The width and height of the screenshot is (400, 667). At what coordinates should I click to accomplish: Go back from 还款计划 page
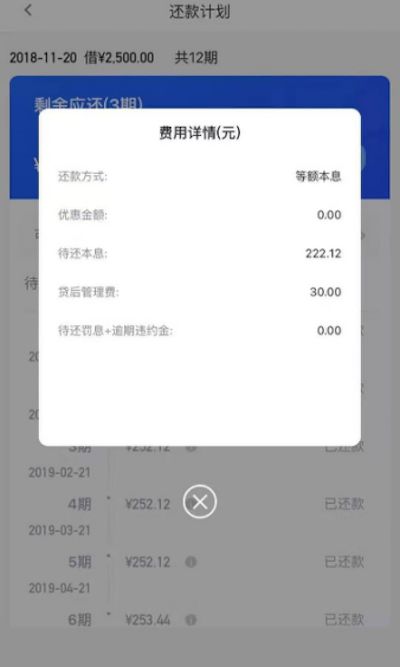click(x=28, y=10)
